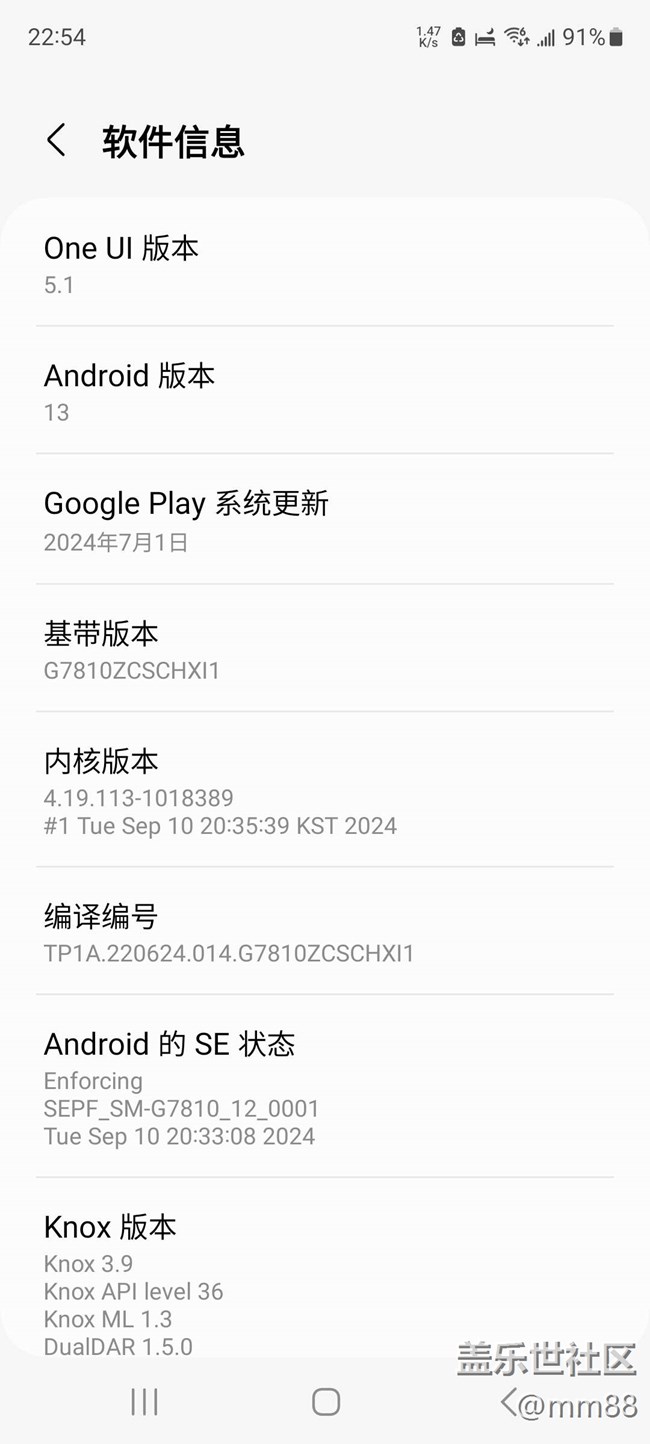Go back from the 软件信息 page
650x1444 pixels.
tap(57, 141)
